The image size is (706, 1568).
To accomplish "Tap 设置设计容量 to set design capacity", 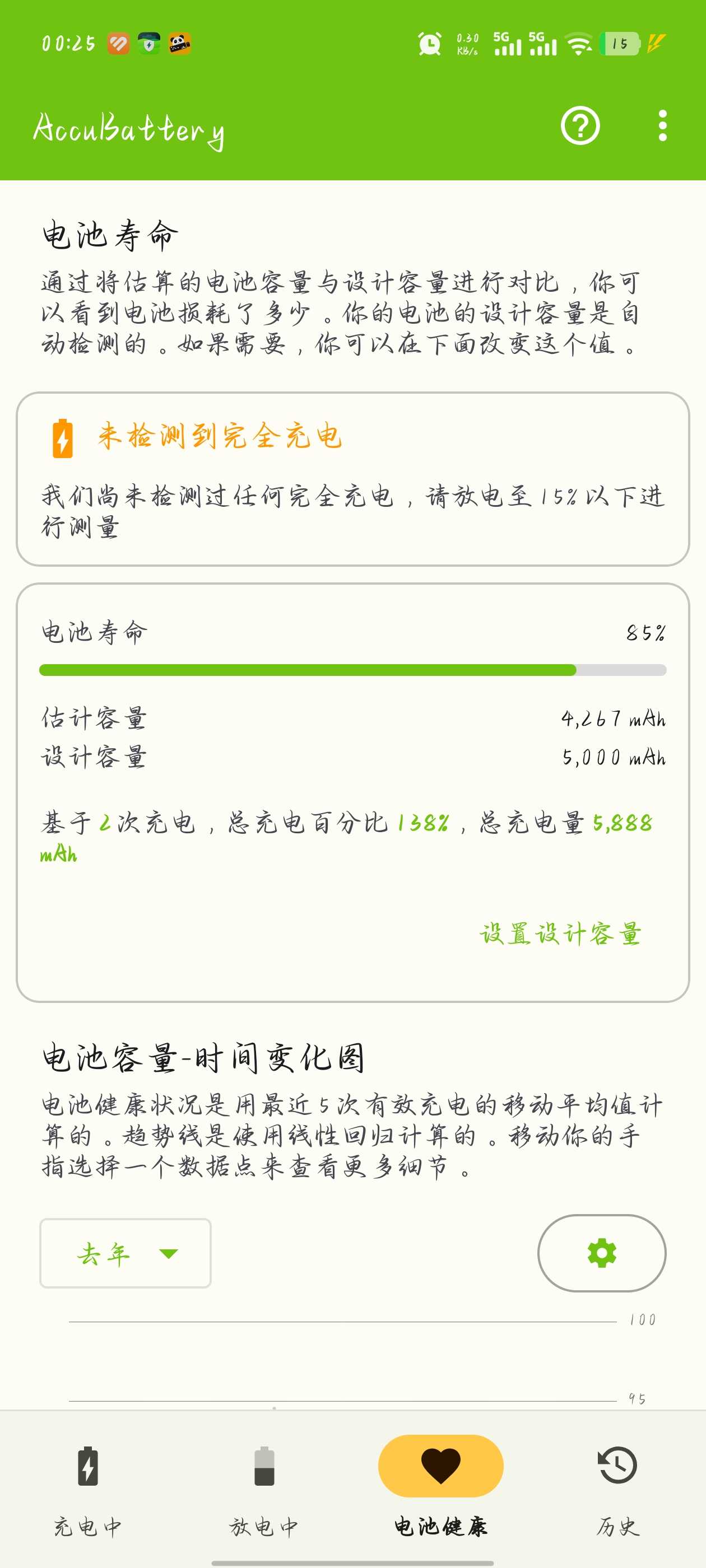I will point(560,934).
